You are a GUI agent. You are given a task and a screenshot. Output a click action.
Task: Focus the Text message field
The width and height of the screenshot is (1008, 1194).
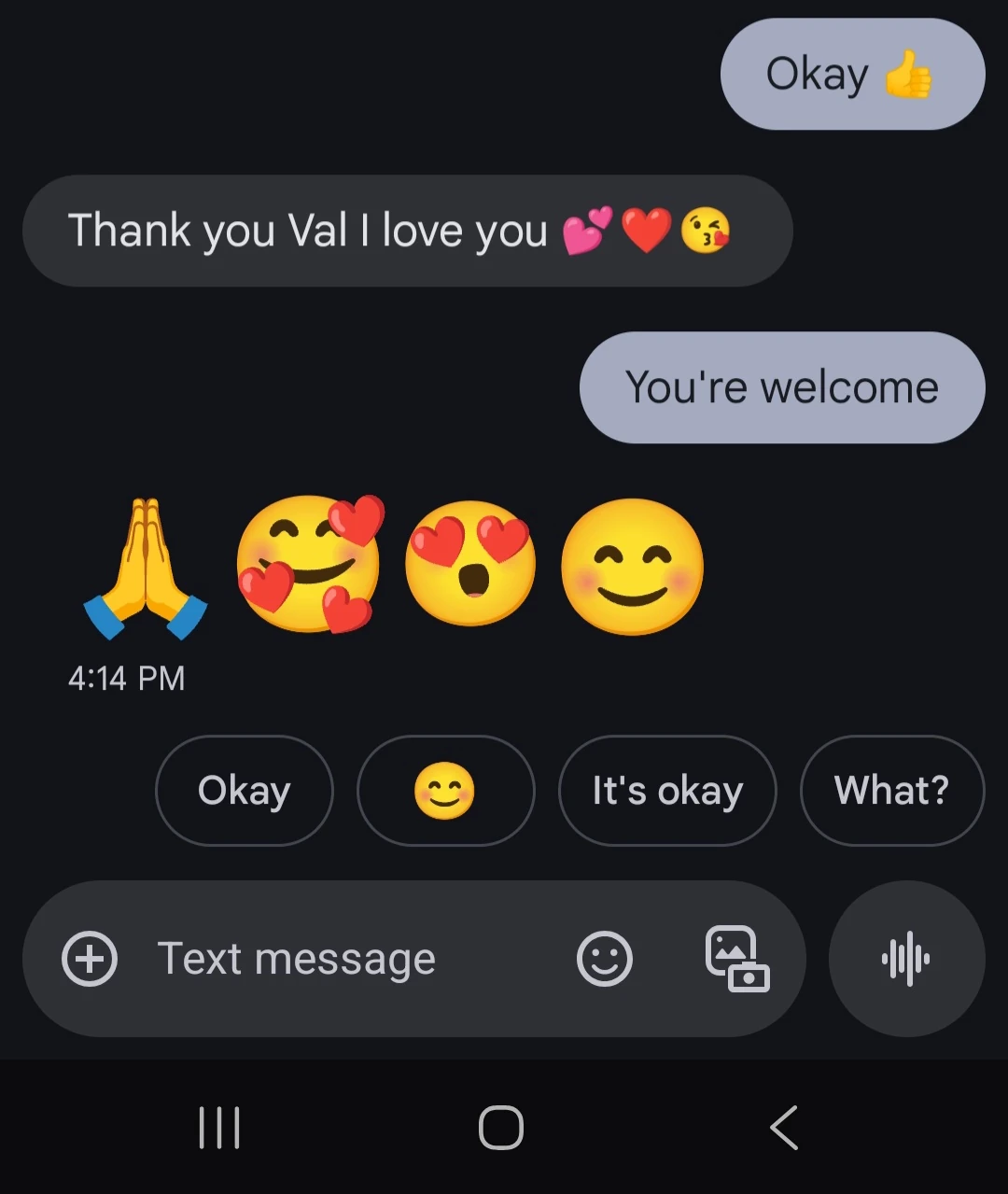355,959
